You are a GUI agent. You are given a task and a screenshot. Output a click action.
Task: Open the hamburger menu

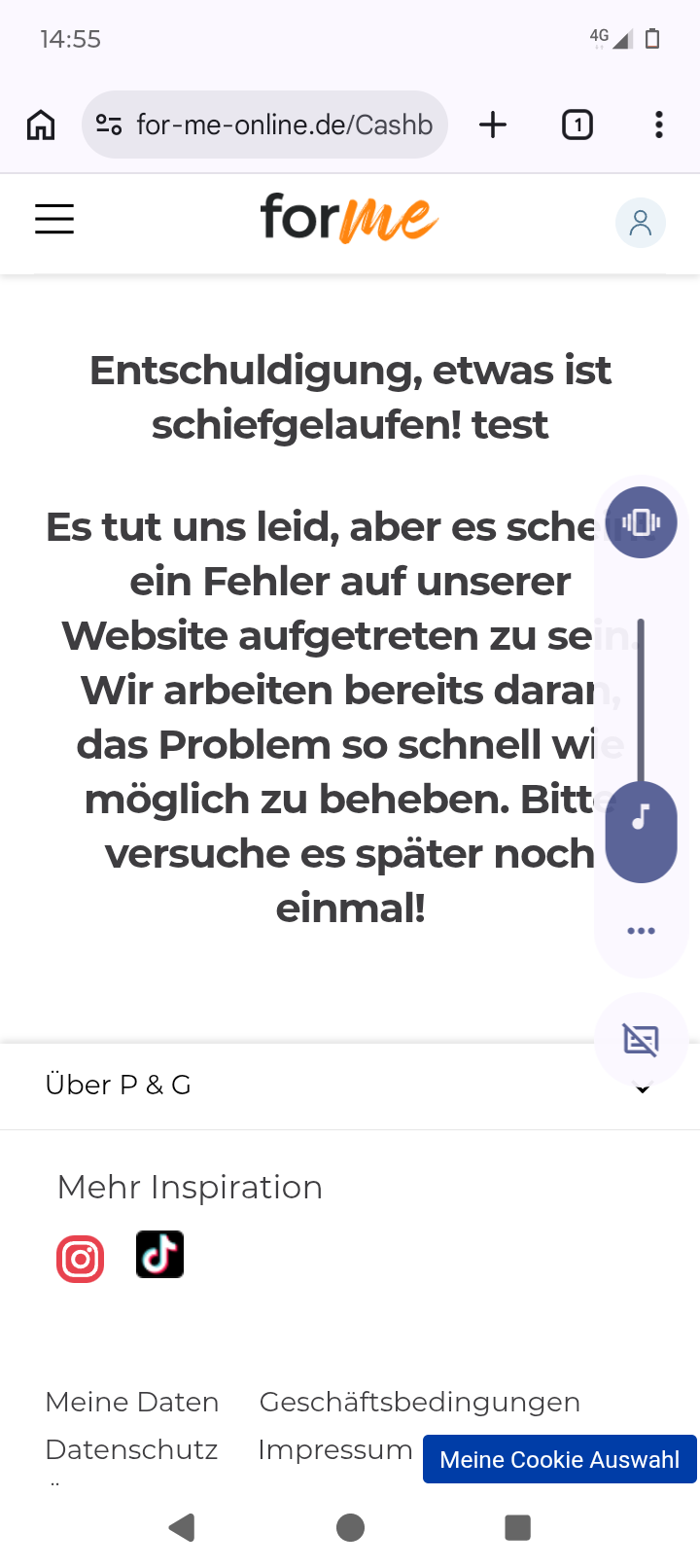(54, 220)
